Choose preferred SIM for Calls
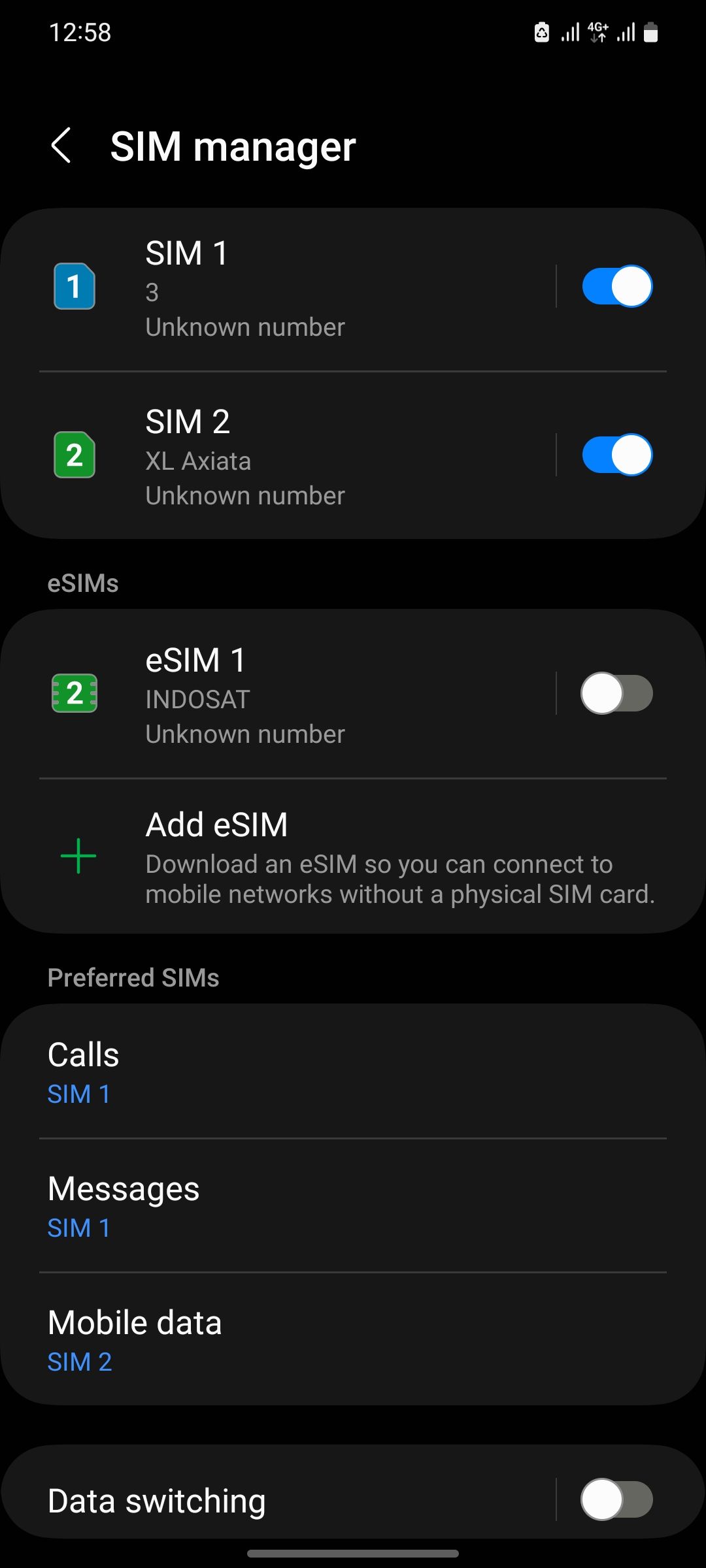The height and width of the screenshot is (1568, 706). (353, 1071)
